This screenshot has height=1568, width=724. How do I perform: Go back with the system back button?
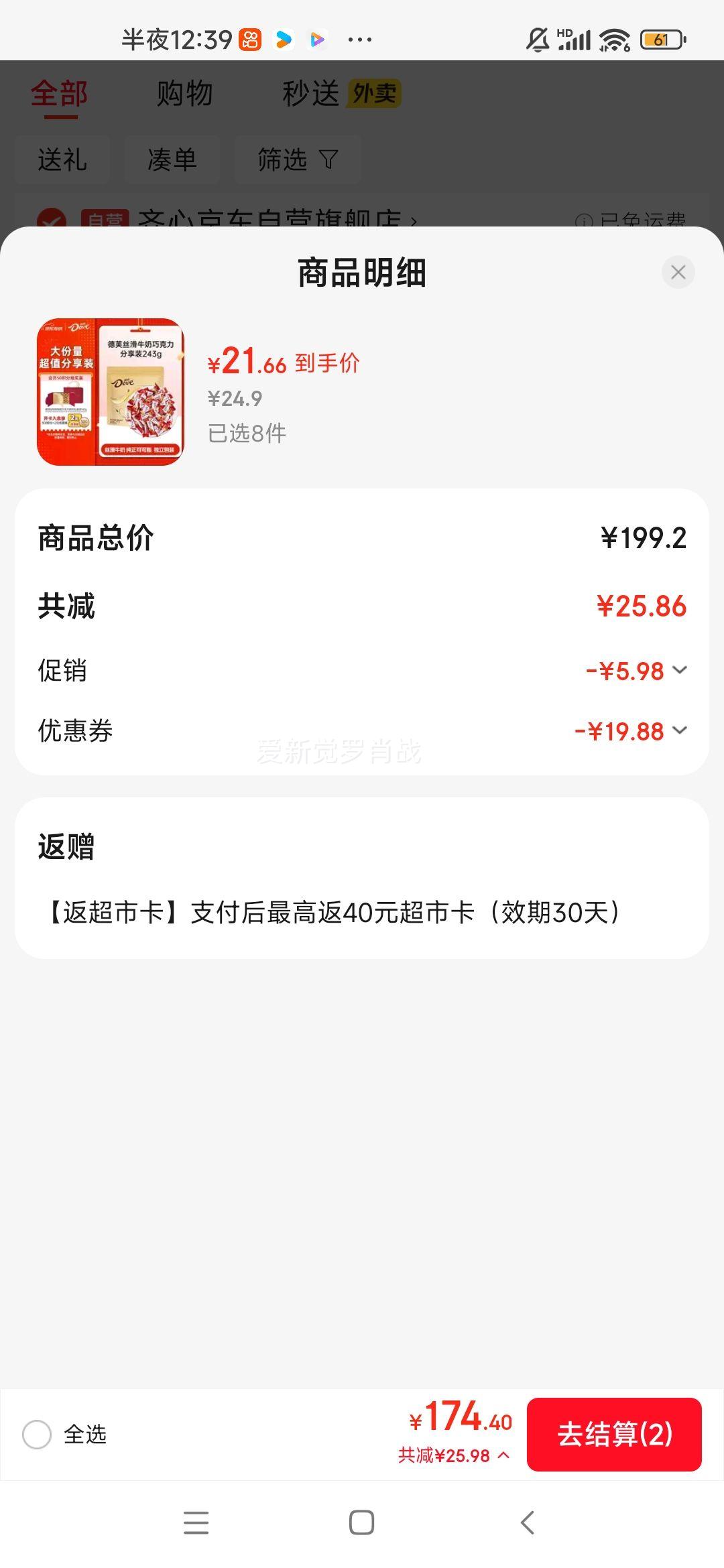click(528, 1522)
